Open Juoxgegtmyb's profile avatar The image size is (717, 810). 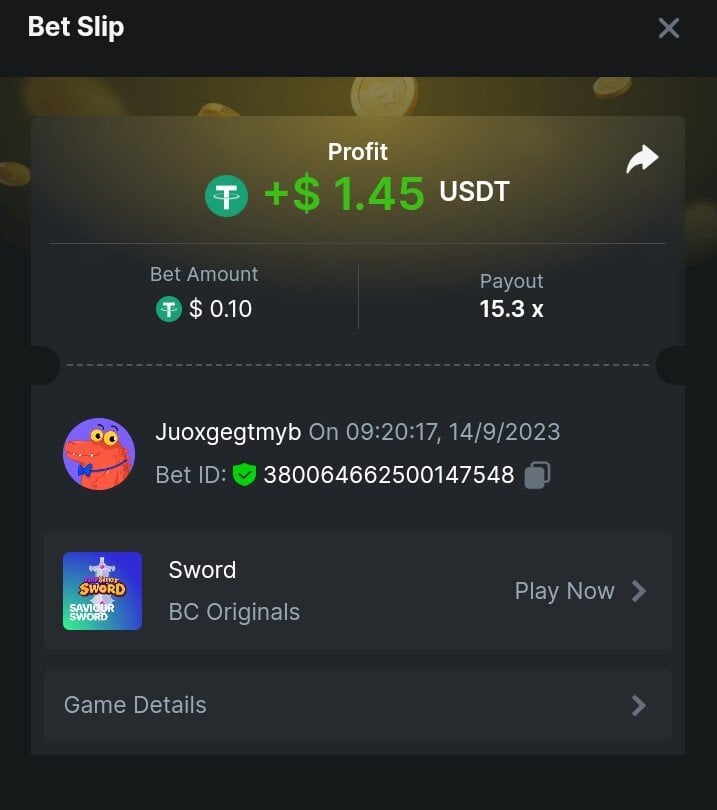[x=99, y=454]
